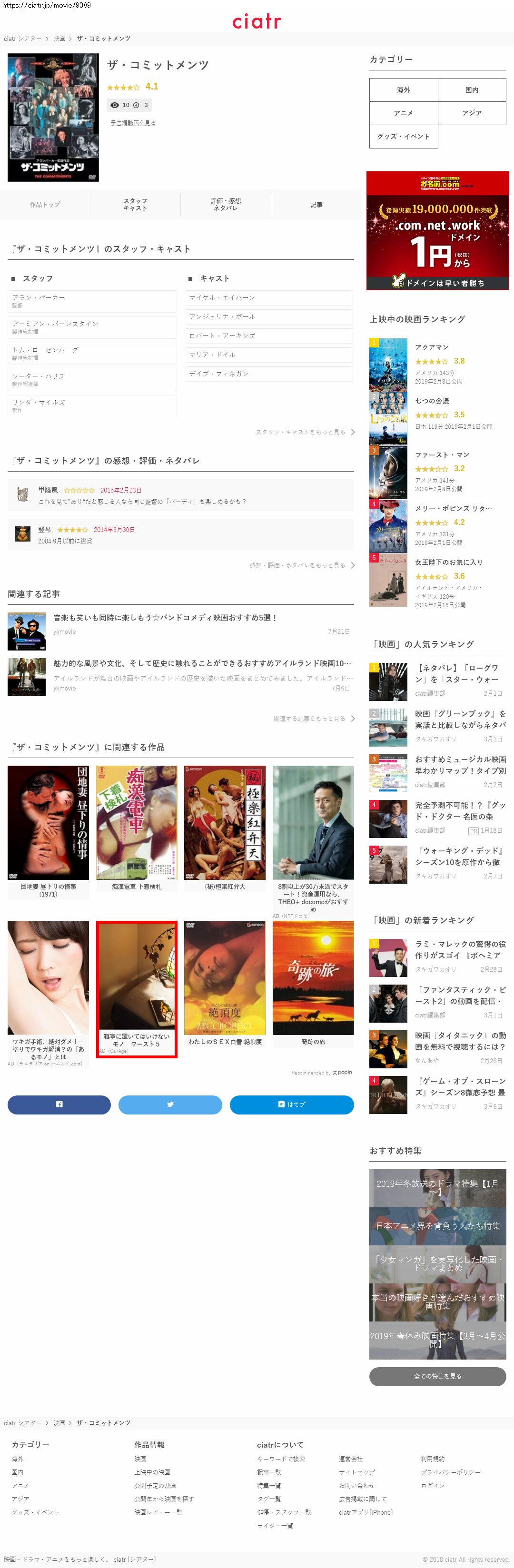This screenshot has height=1568, width=514.
Task: Share this page on Facebook
Action: click(59, 1105)
